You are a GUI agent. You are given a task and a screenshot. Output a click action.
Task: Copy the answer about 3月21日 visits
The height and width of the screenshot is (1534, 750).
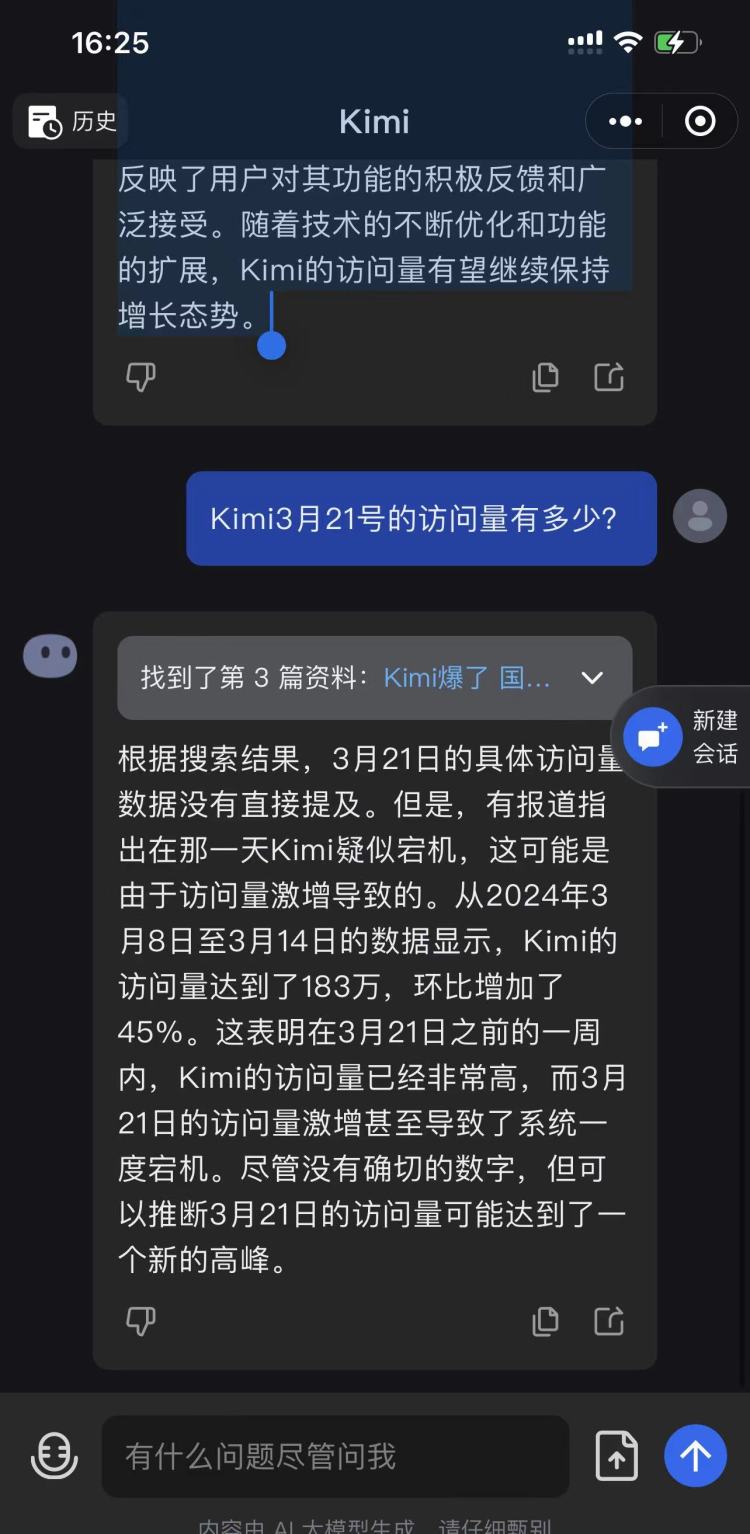[545, 1321]
